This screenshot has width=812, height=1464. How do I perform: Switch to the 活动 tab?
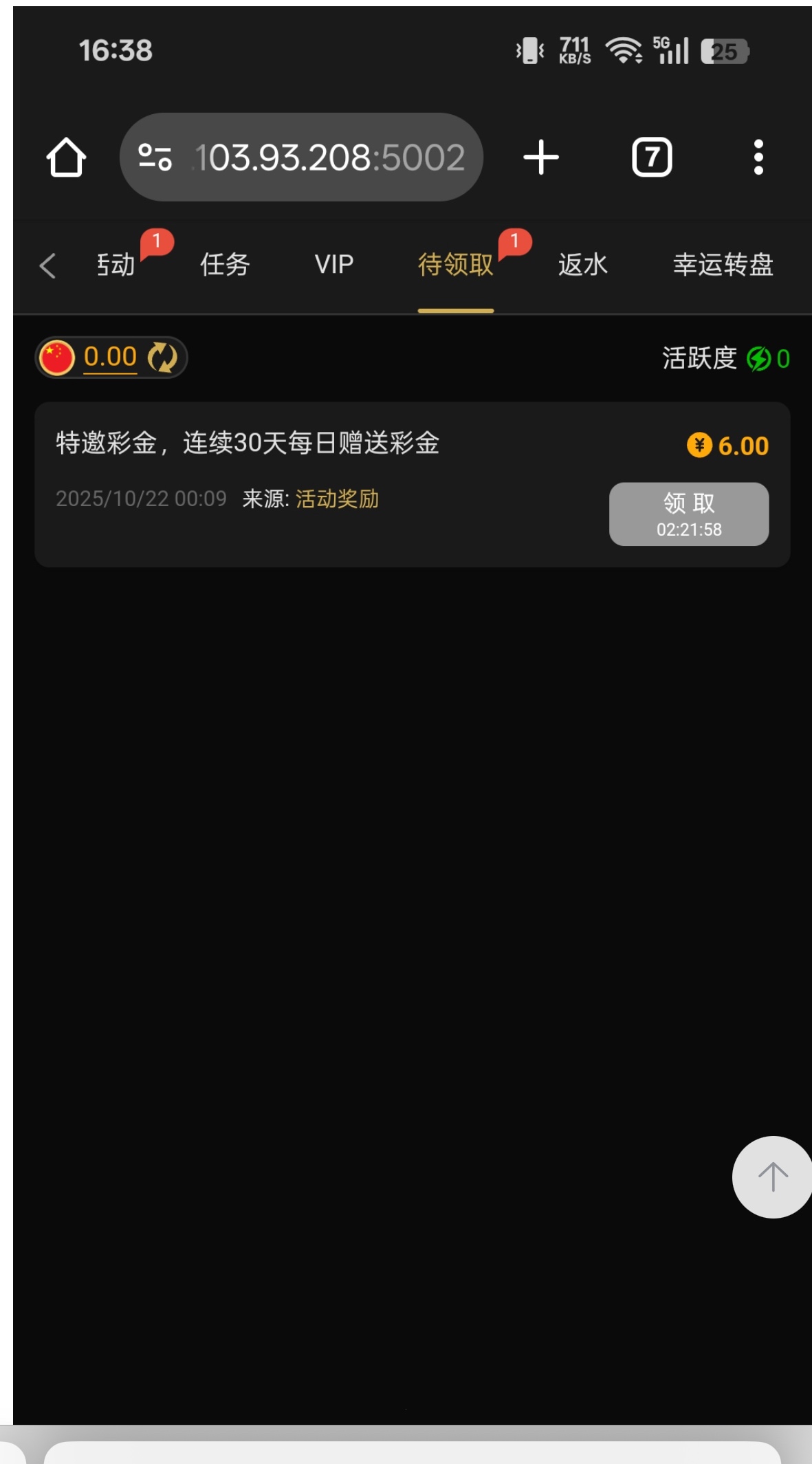tap(116, 265)
